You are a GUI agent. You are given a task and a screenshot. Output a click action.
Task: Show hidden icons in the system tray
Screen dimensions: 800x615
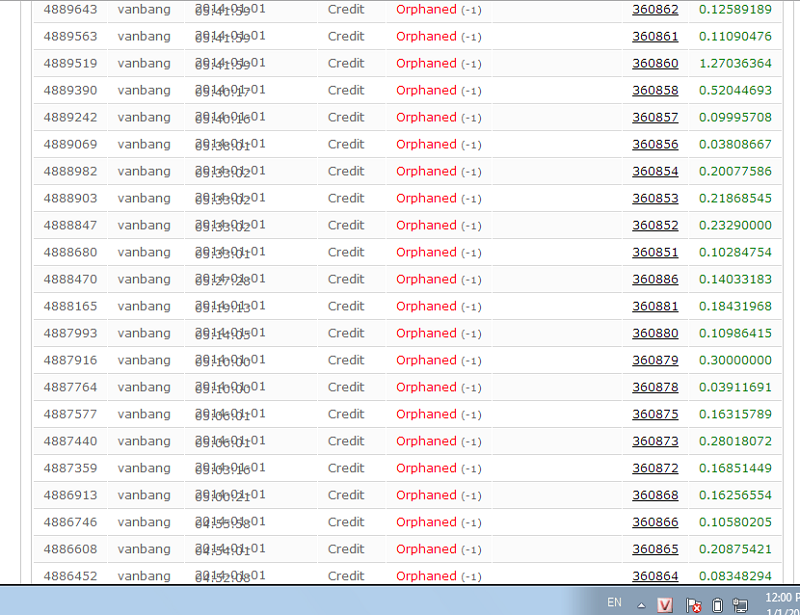[641, 605]
